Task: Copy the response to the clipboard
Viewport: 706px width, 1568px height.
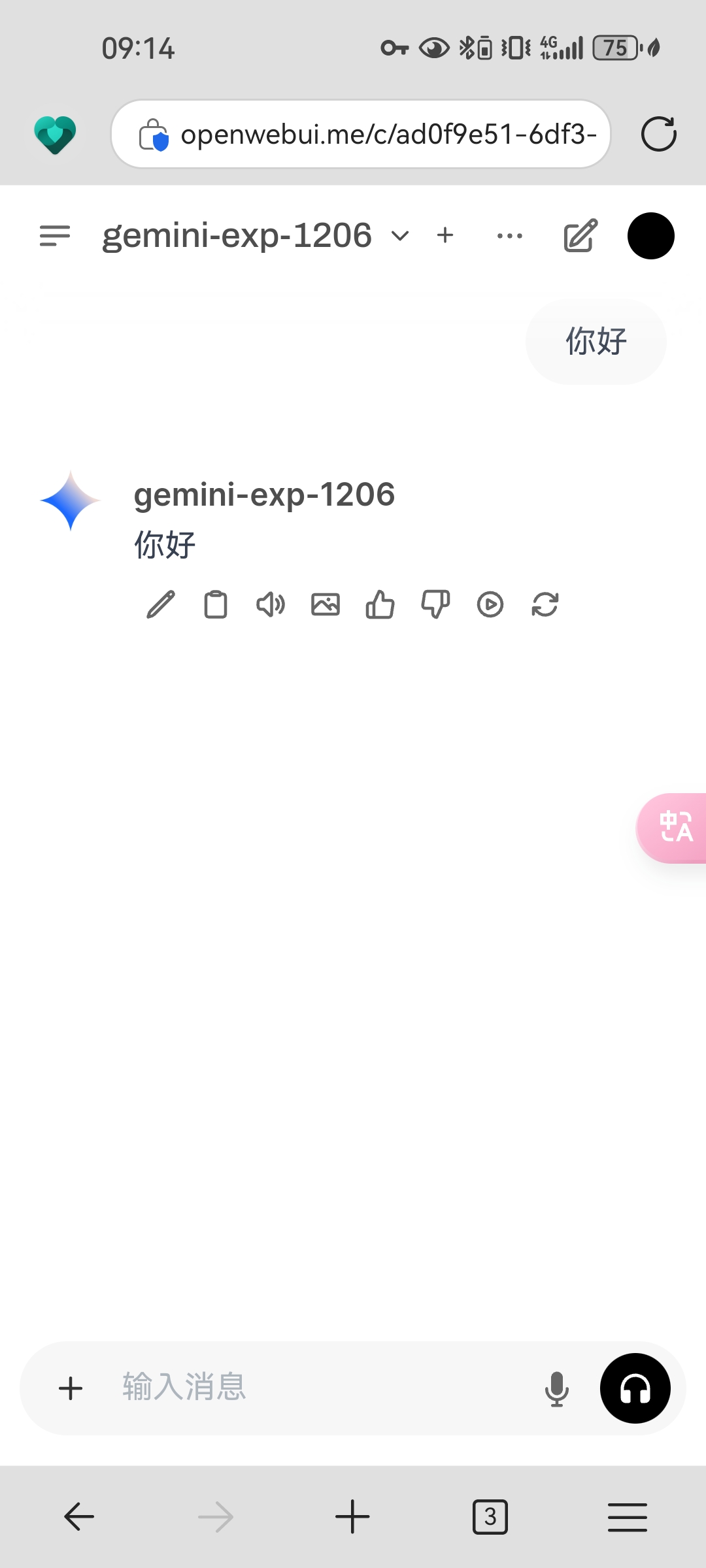Action: [x=216, y=604]
